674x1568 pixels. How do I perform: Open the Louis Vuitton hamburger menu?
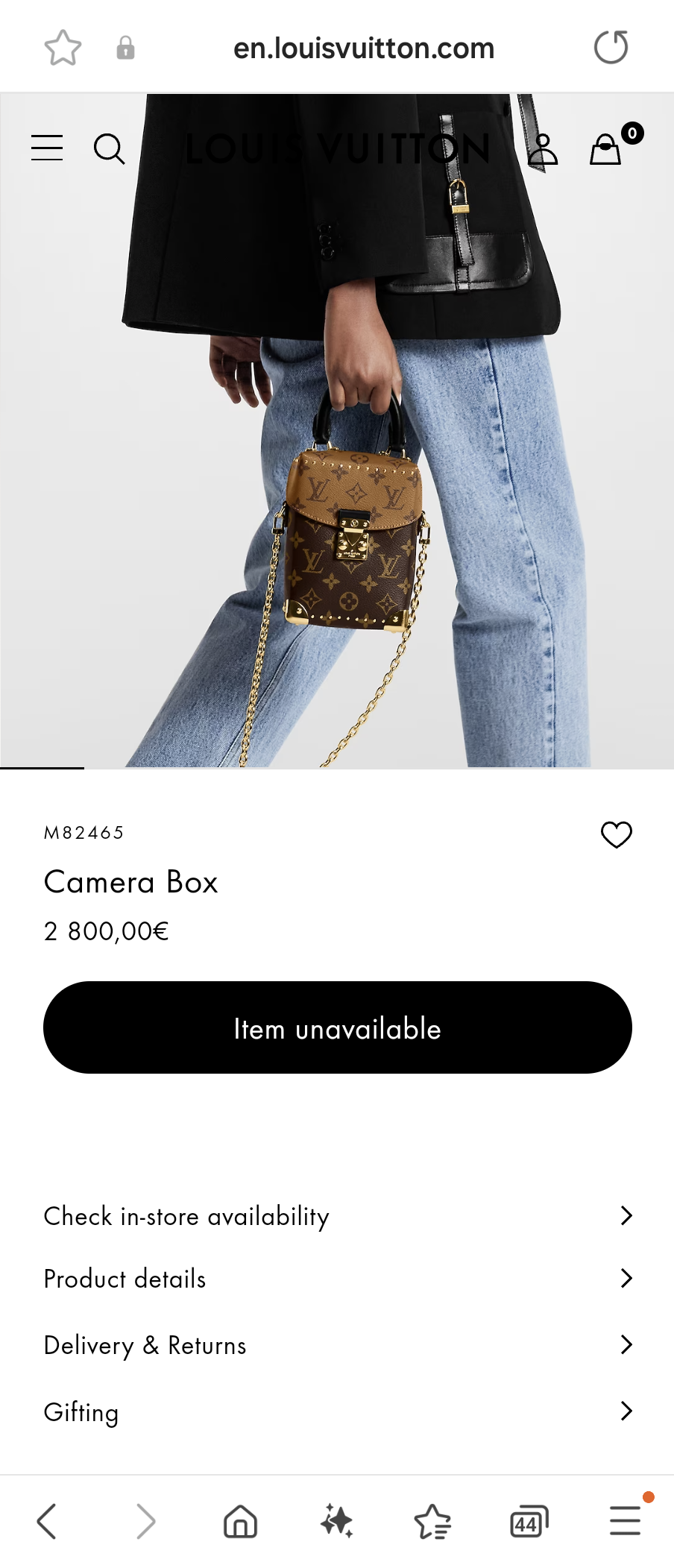(46, 148)
